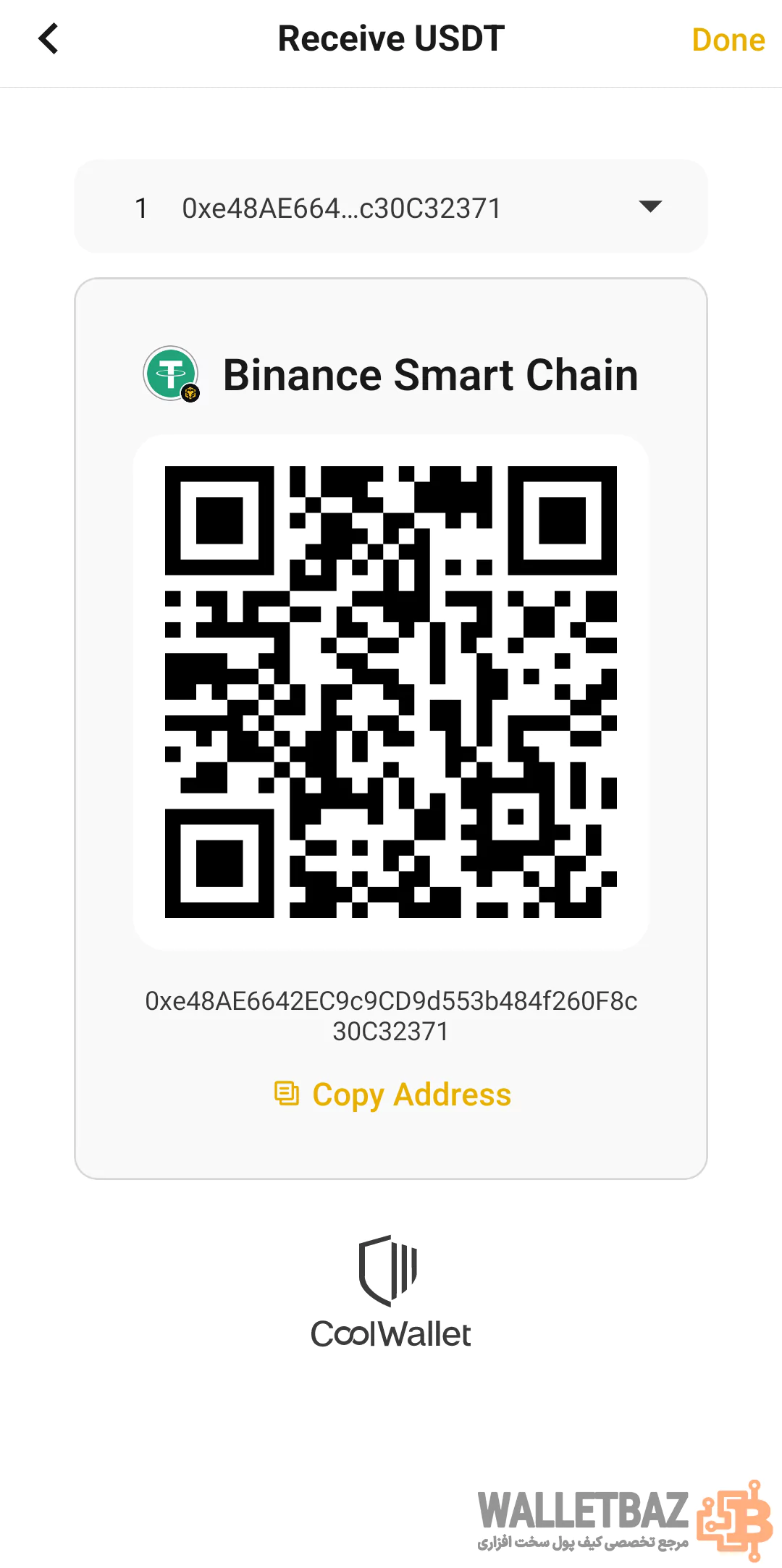This screenshot has height=1568, width=782.
Task: Expand the address selector dropdown
Action: [649, 207]
